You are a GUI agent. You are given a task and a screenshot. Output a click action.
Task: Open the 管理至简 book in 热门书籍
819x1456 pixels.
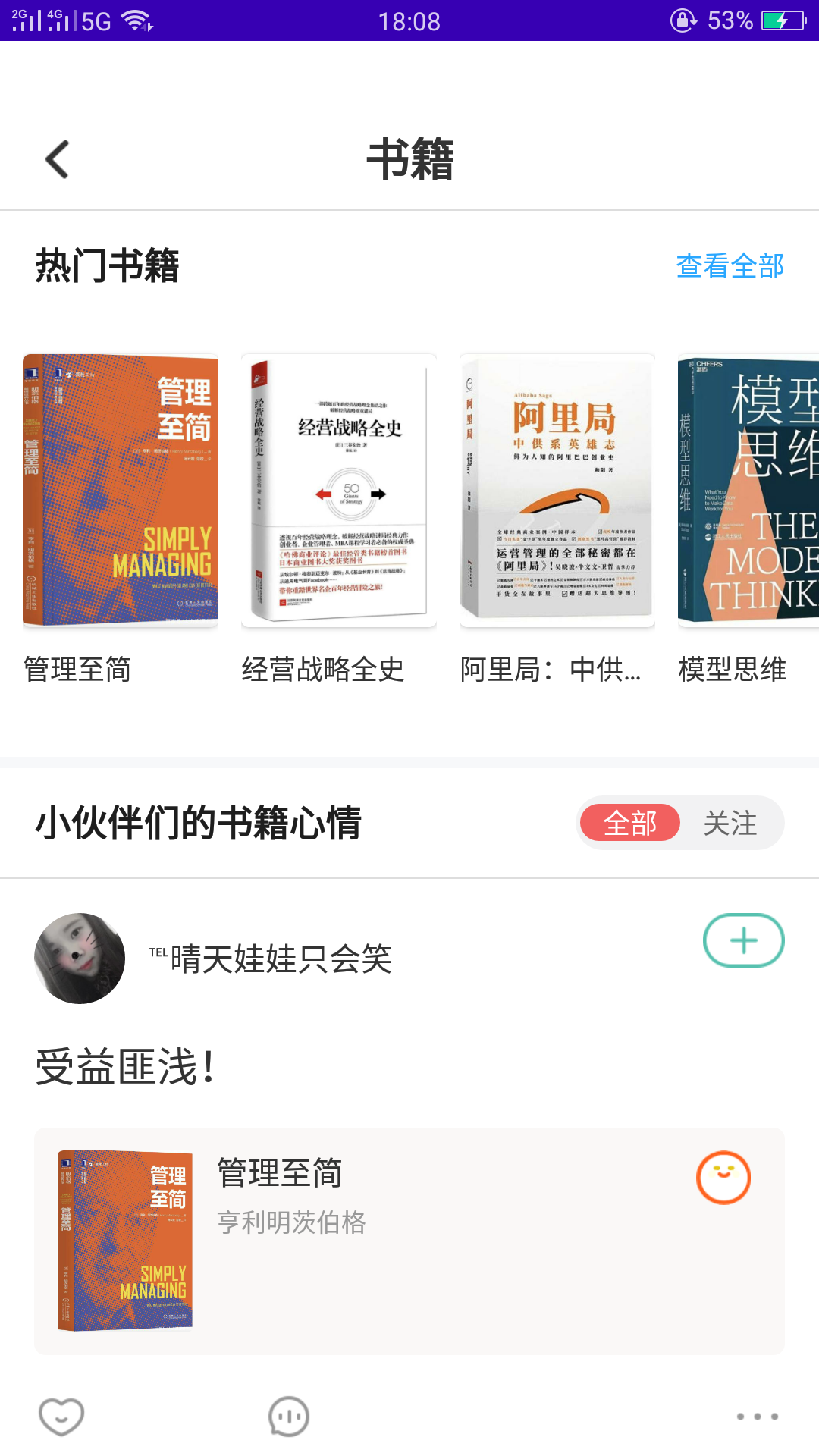coord(121,491)
